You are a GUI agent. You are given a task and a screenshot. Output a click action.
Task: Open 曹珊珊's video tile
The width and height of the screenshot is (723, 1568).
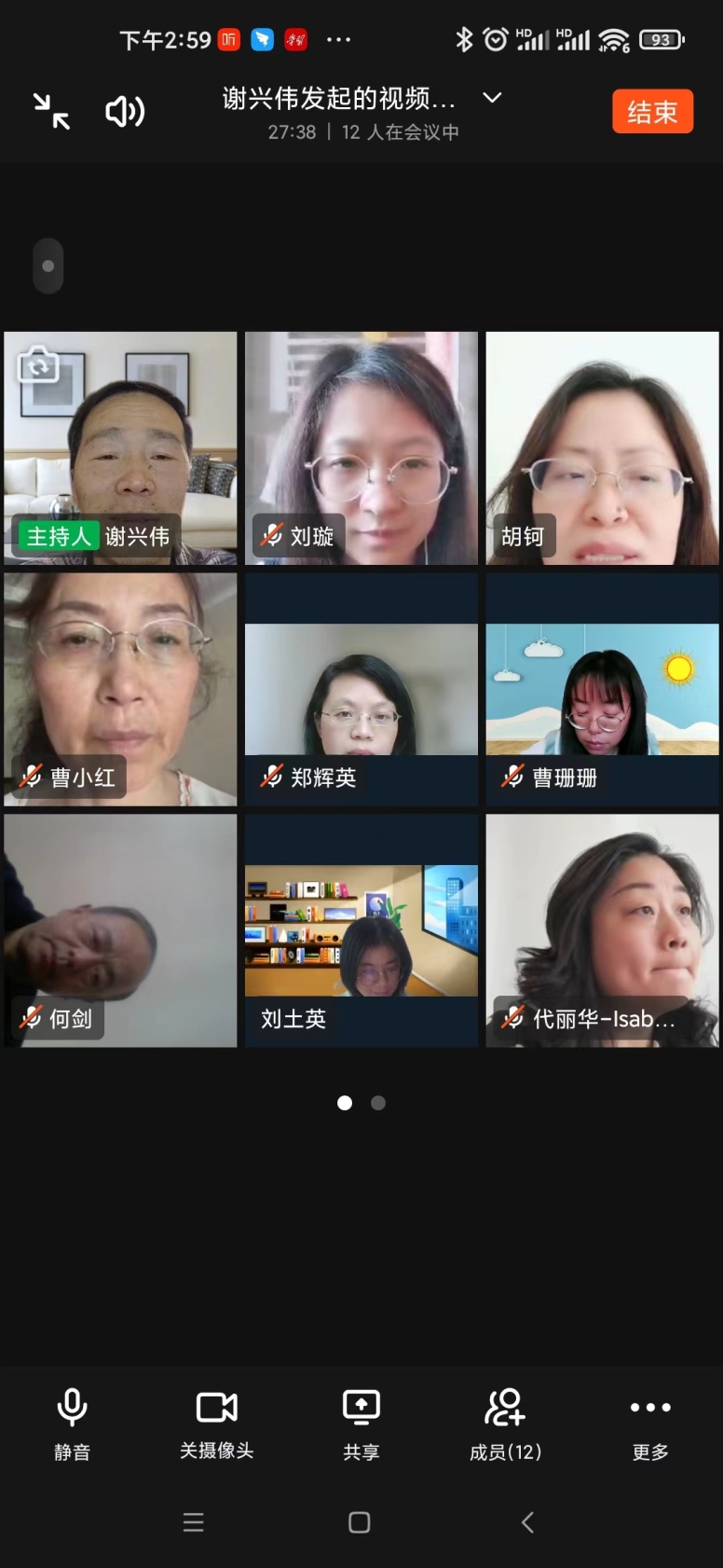pos(602,690)
